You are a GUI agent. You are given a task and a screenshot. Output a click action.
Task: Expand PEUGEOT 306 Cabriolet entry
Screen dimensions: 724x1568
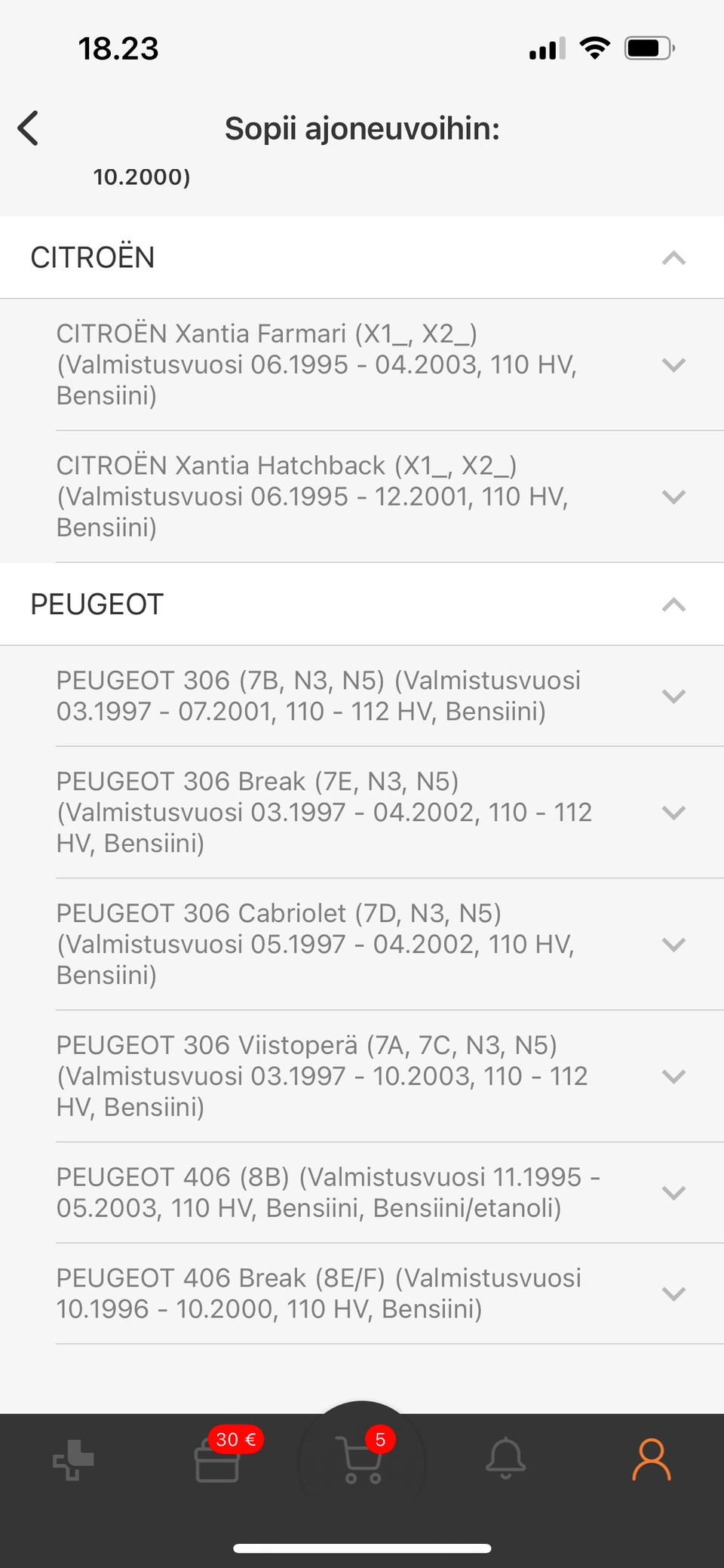pyautogui.click(x=362, y=944)
